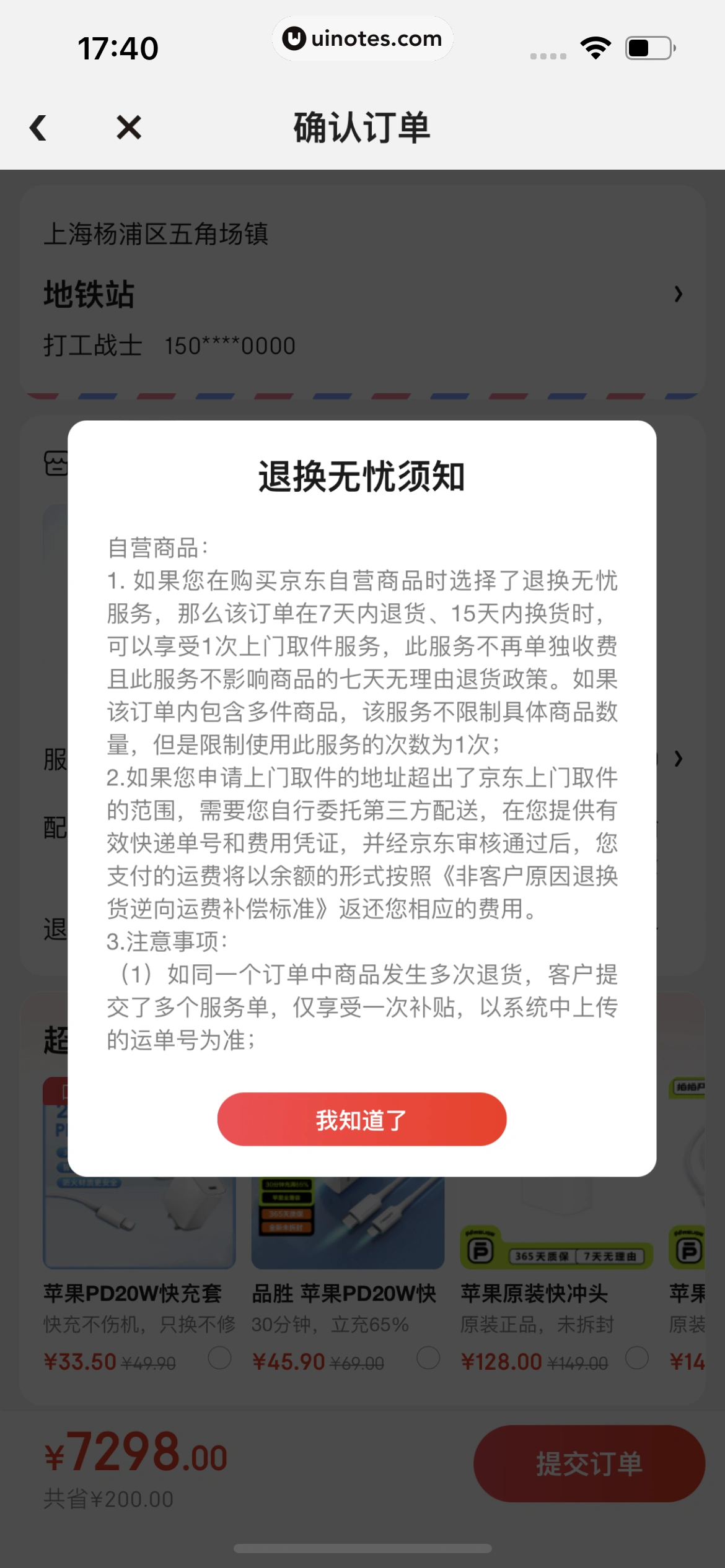Open the 服务 options via its chevron

click(x=678, y=760)
